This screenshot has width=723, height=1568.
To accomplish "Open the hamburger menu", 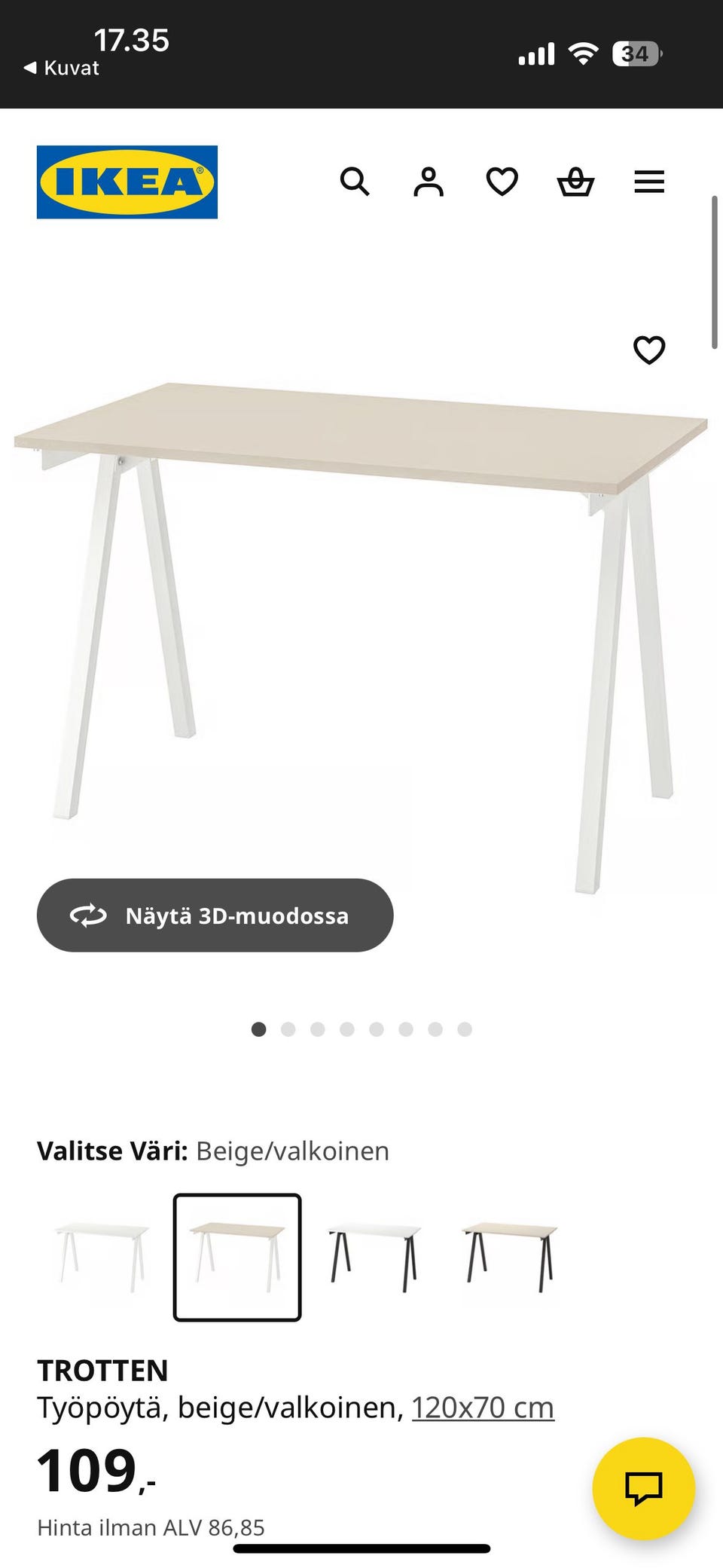I will [649, 182].
